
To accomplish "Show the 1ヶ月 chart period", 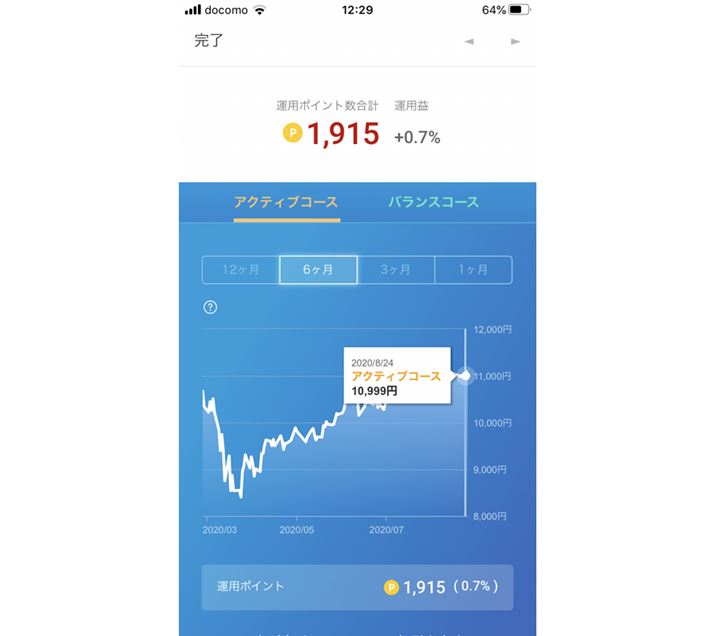I will (473, 270).
